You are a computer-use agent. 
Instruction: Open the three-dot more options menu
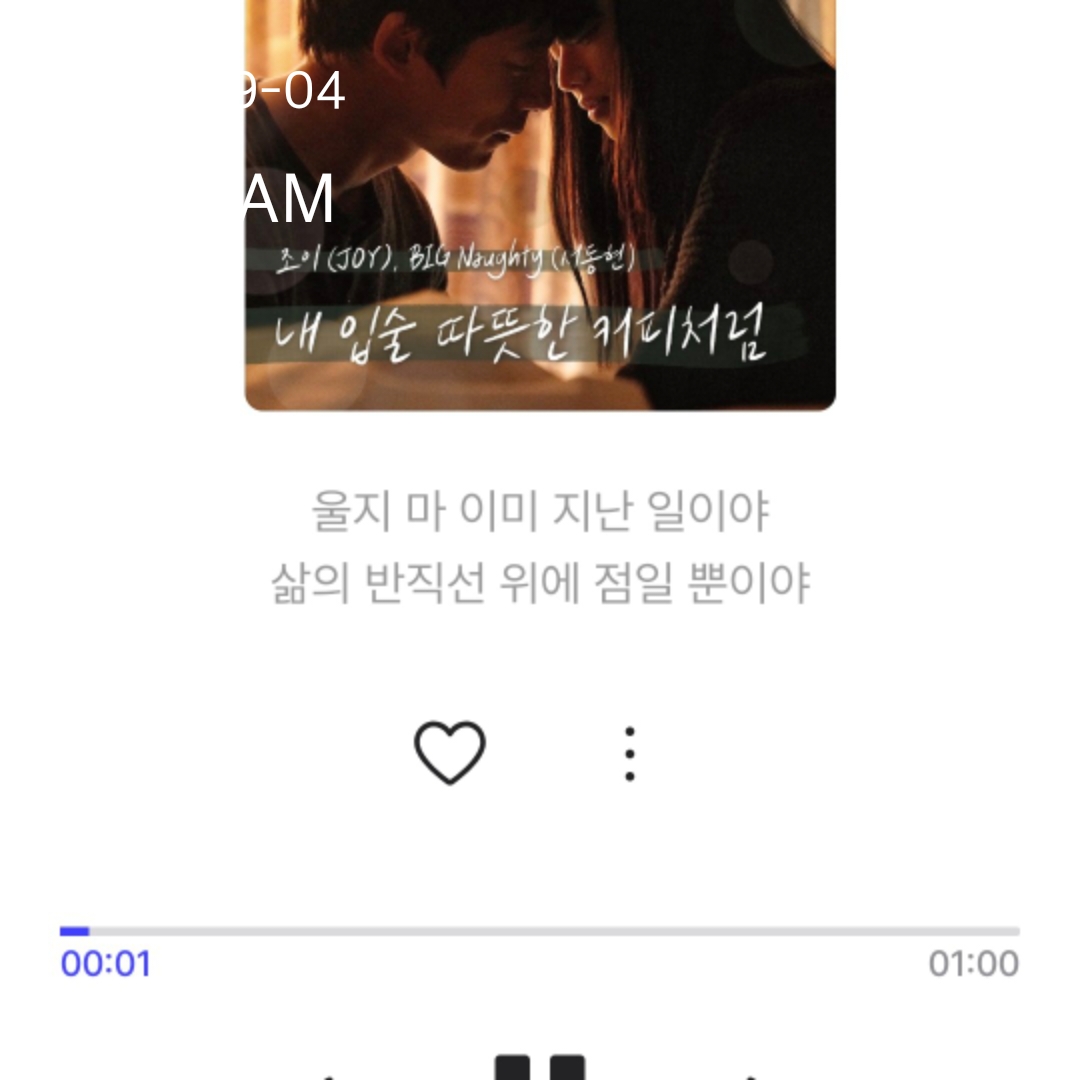[629, 754]
